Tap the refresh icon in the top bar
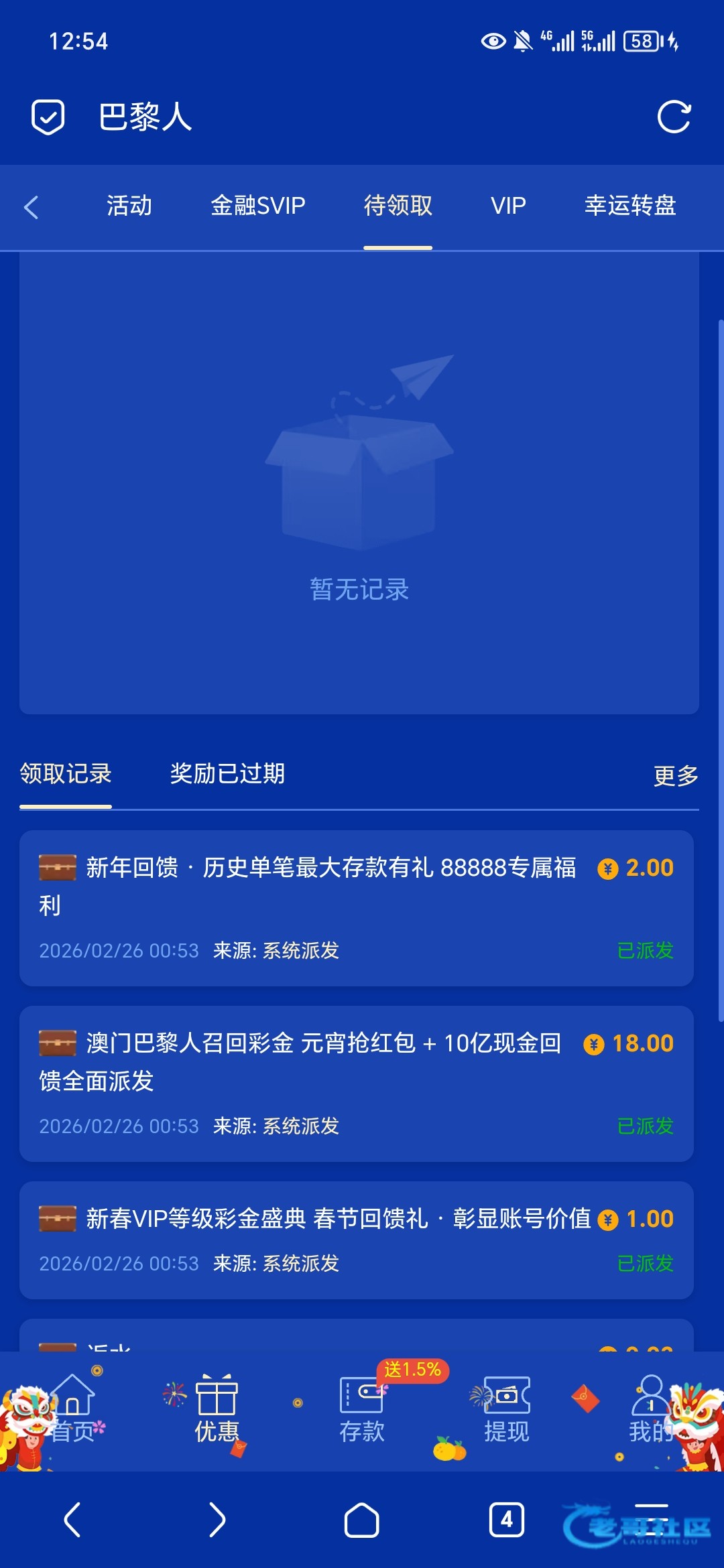Screen dimensions: 724x1568 click(x=674, y=117)
